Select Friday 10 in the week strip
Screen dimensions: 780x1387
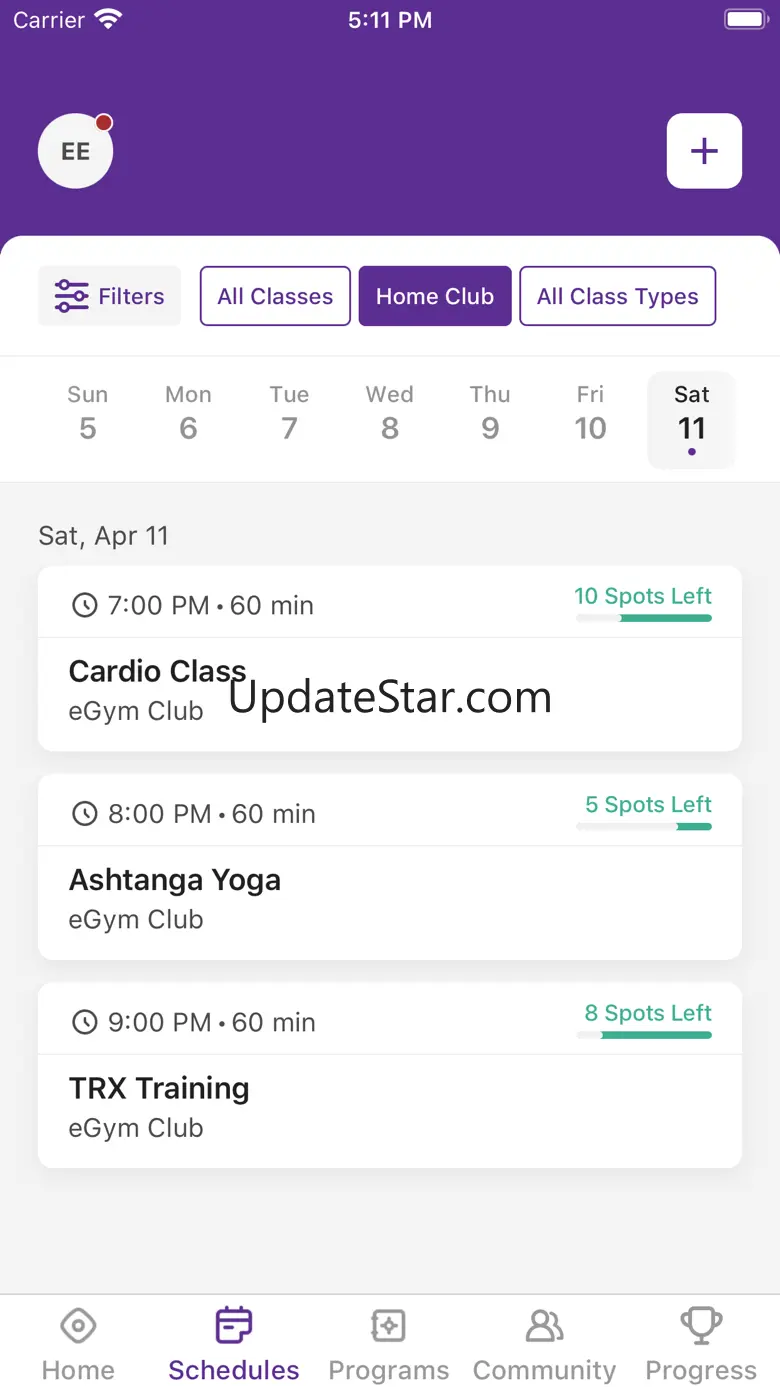pos(590,414)
